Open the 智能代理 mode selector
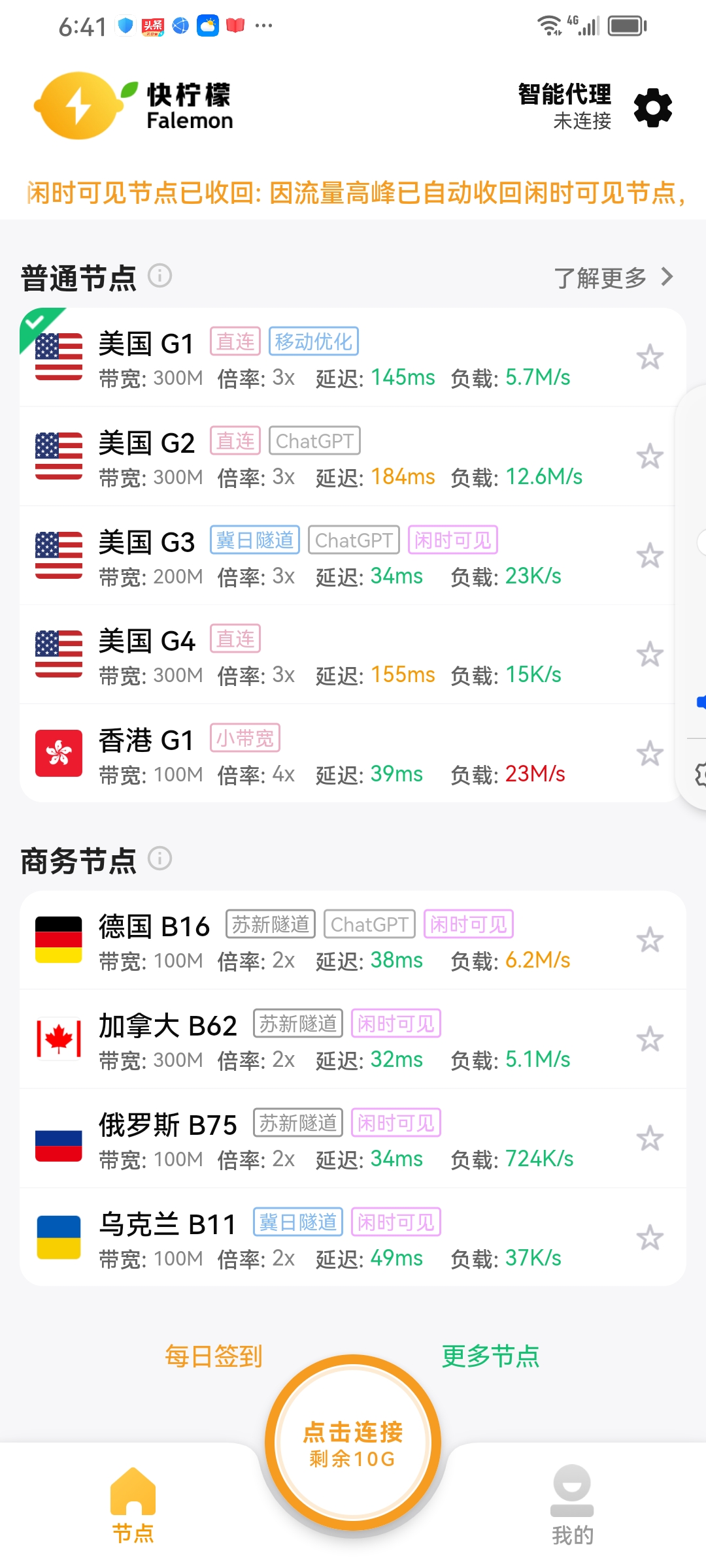This screenshot has height=1568, width=706. tap(564, 106)
